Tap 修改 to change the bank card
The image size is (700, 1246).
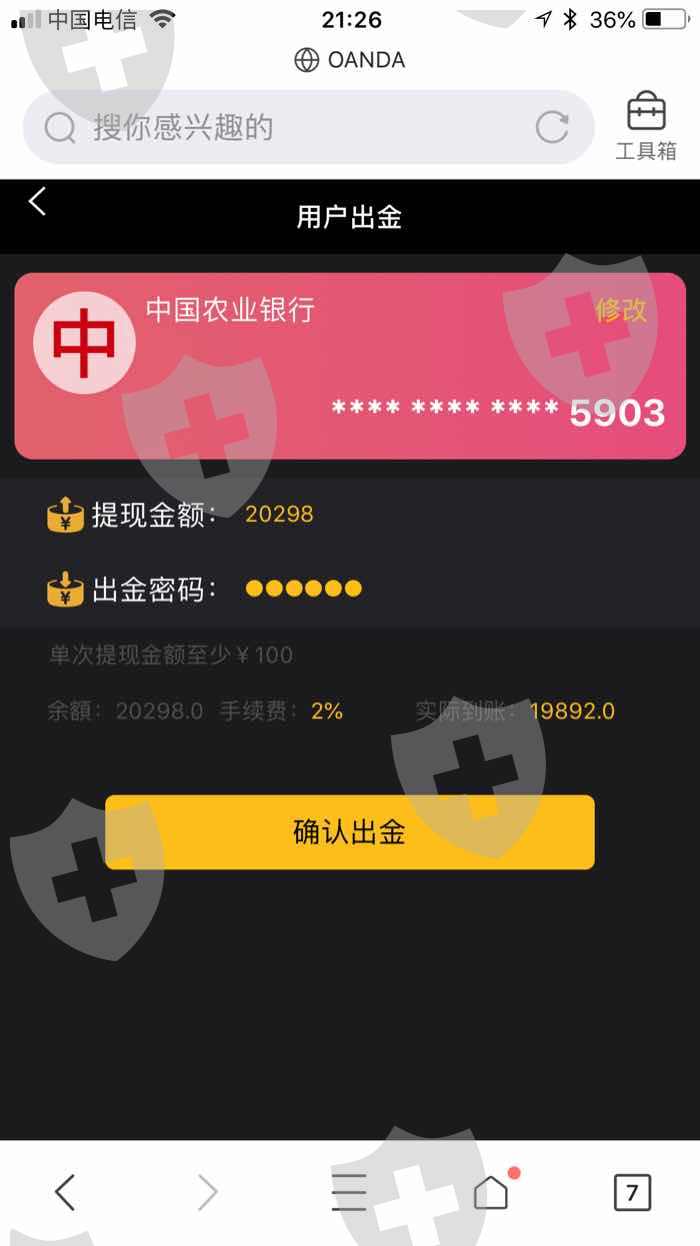pos(621,310)
